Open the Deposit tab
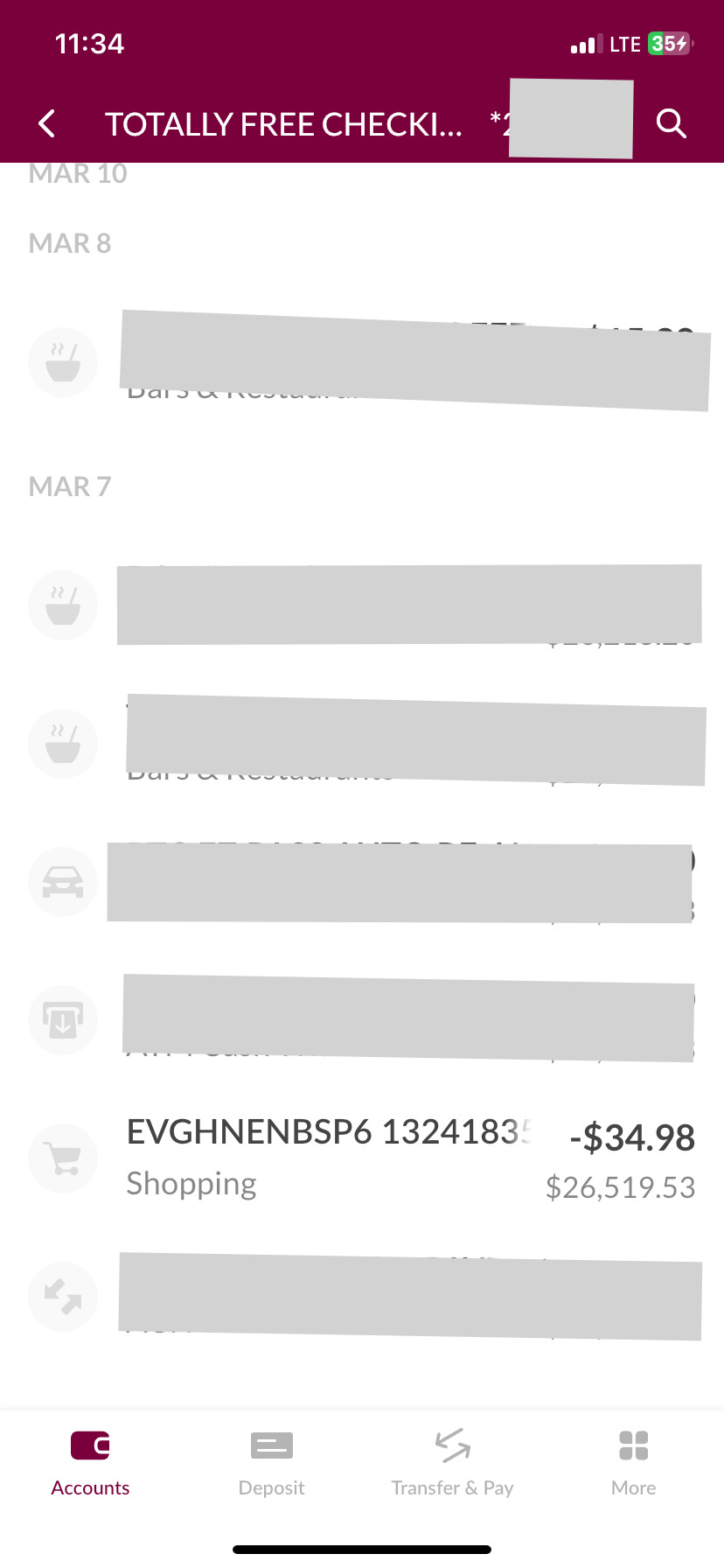This screenshot has height=1568, width=724. pyautogui.click(x=271, y=1464)
